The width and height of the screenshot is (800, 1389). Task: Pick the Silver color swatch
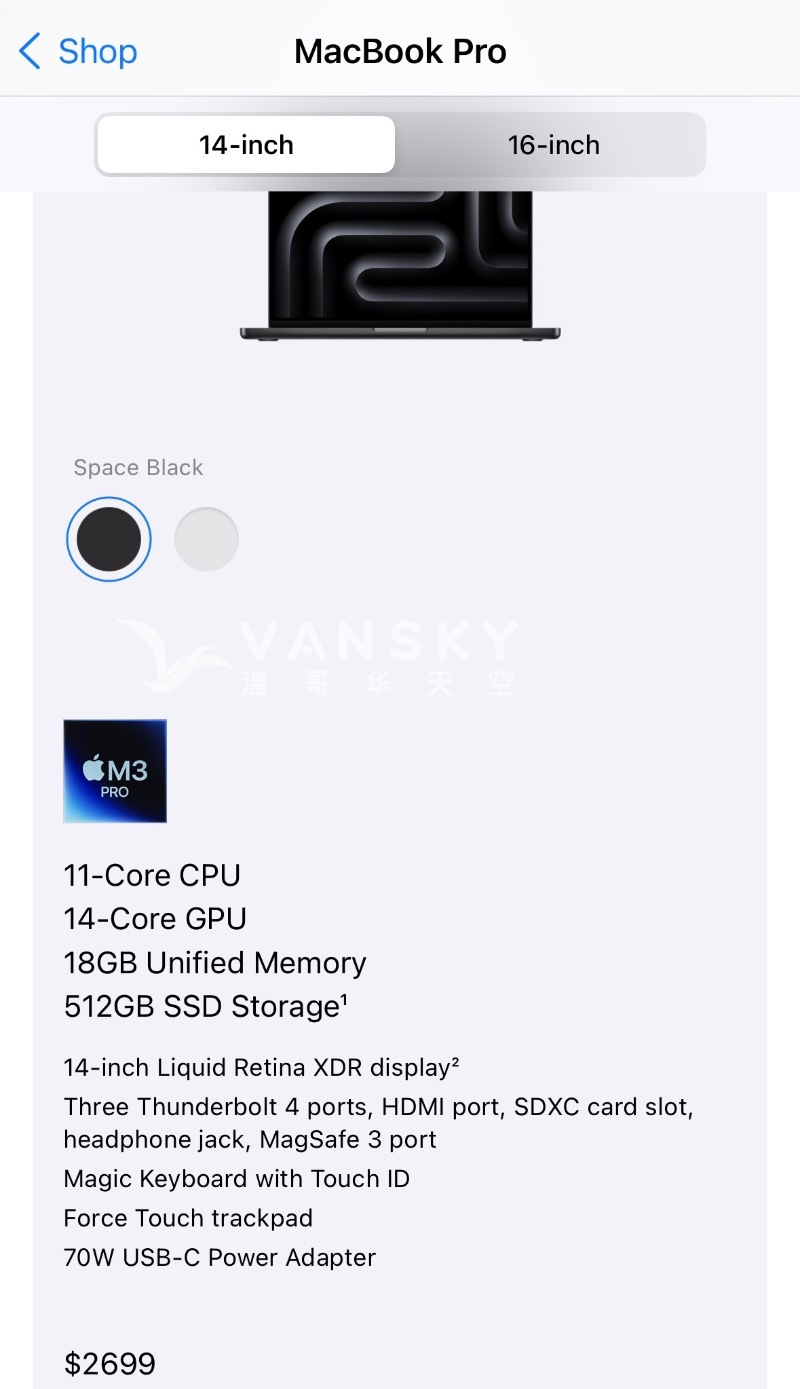point(206,539)
